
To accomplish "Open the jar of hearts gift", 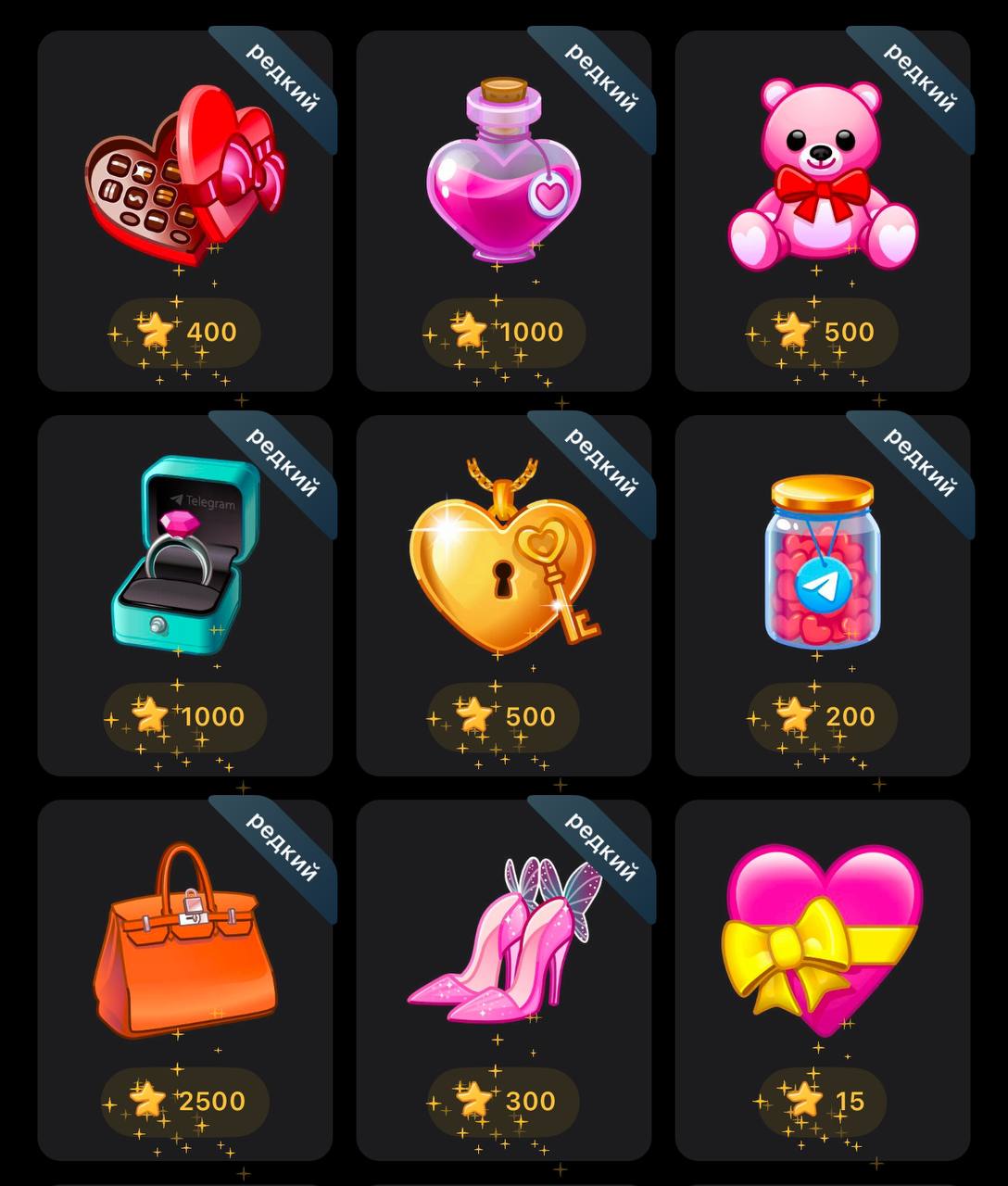I will point(822,561).
